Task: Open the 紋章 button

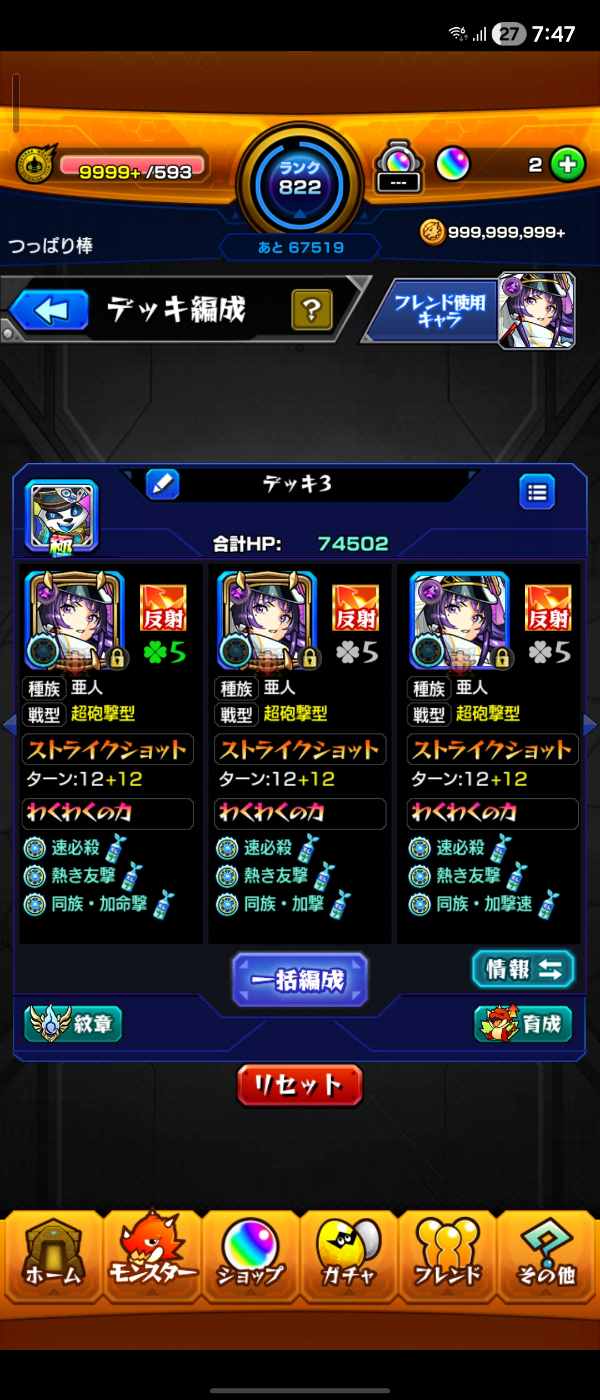Action: click(x=73, y=1024)
